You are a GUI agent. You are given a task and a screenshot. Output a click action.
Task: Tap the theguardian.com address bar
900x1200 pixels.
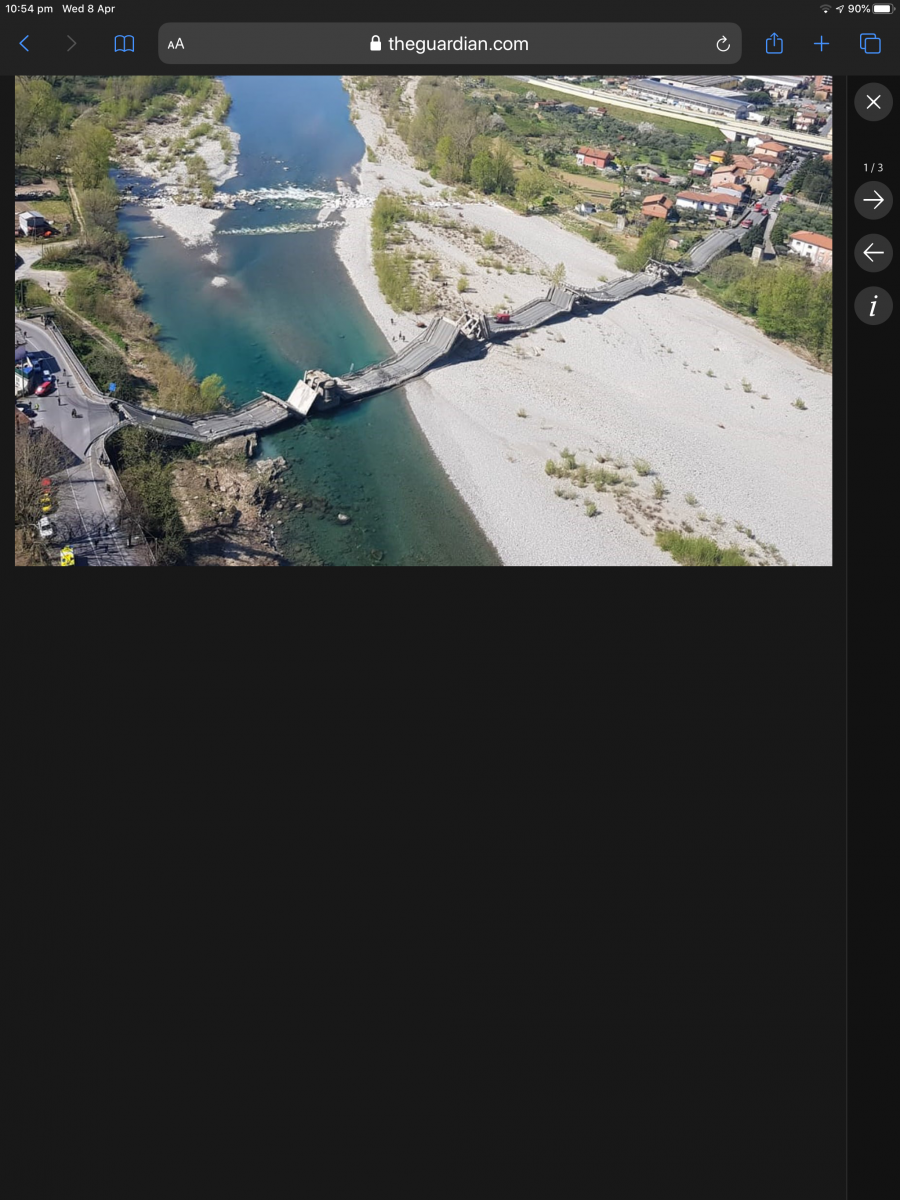pyautogui.click(x=449, y=44)
